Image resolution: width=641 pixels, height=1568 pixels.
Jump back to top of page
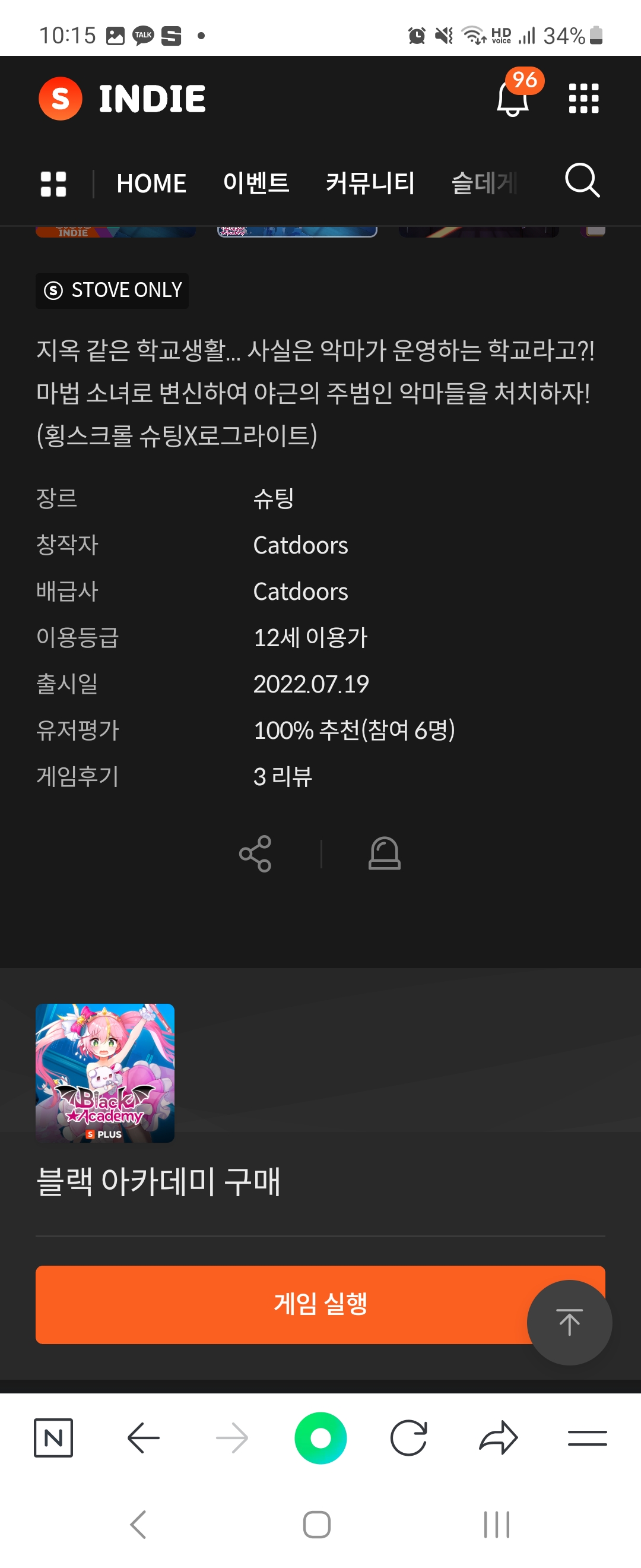[x=569, y=1322]
